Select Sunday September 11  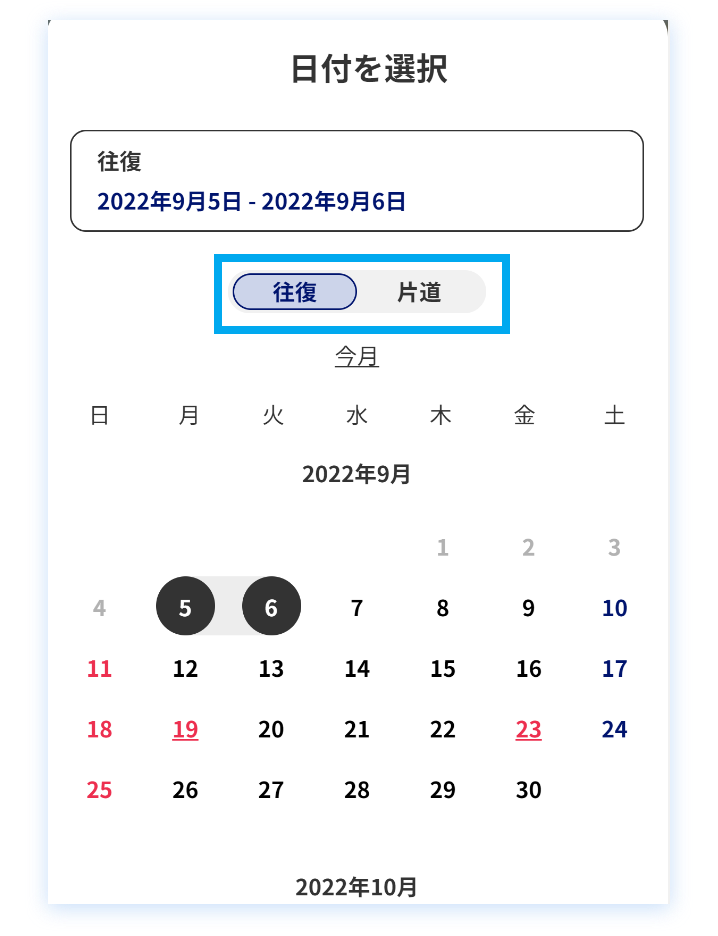point(99,668)
